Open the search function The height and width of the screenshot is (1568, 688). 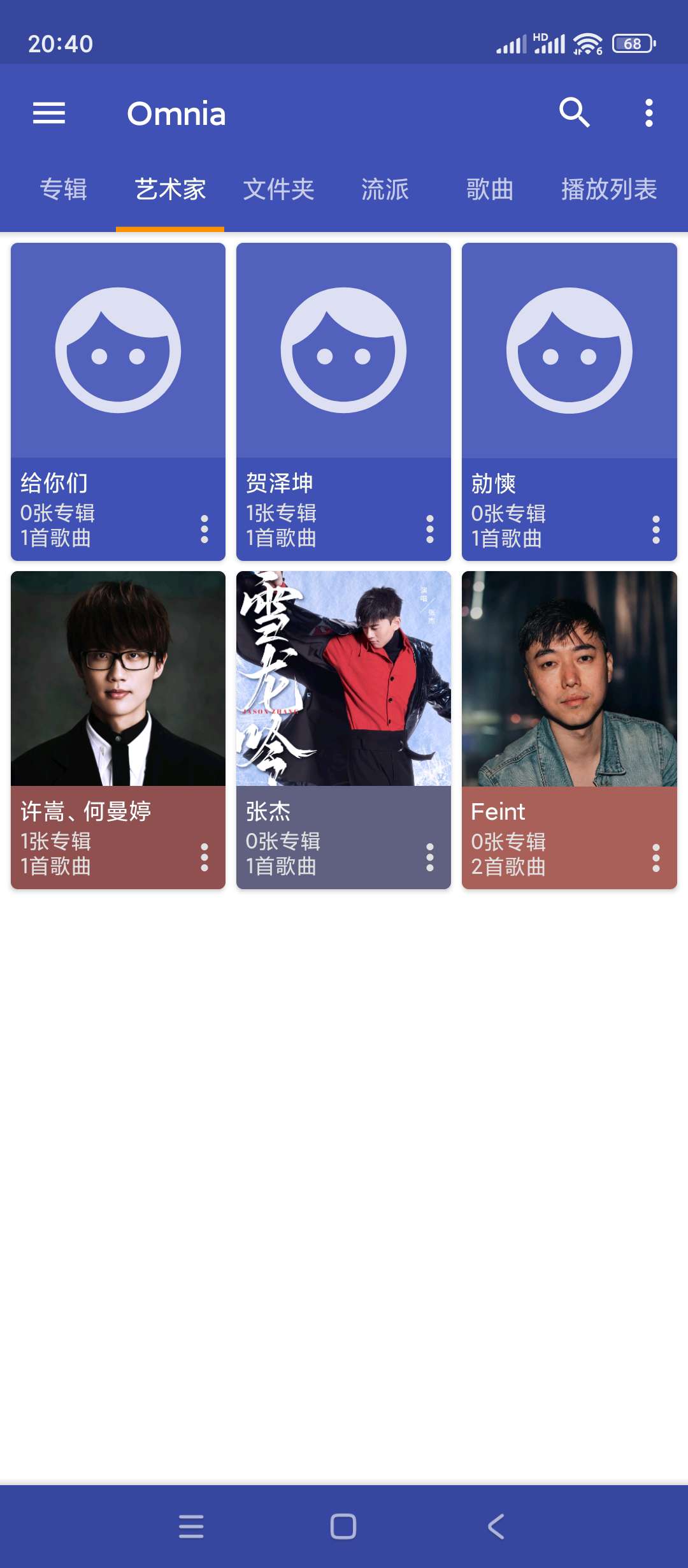click(575, 113)
